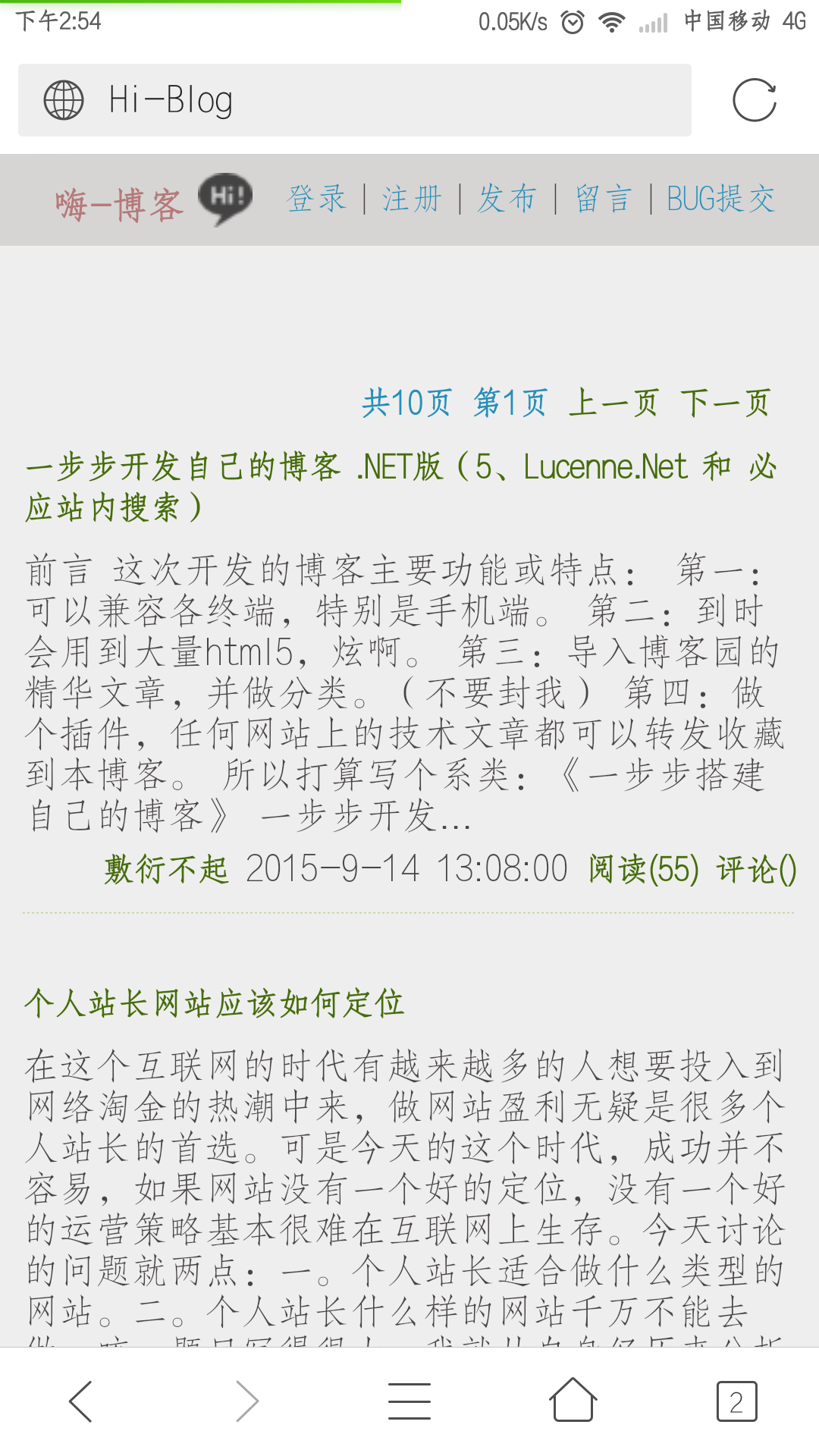Go to 上一页 previous page
Image resolution: width=819 pixels, height=1456 pixels.
(613, 403)
